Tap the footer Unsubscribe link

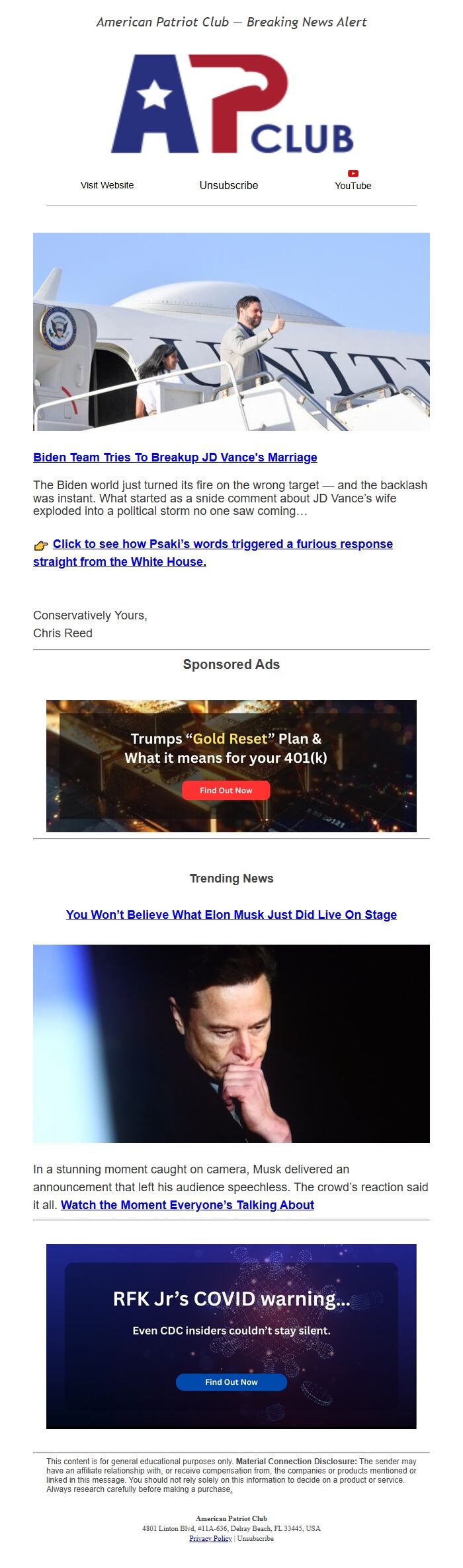point(255,1538)
